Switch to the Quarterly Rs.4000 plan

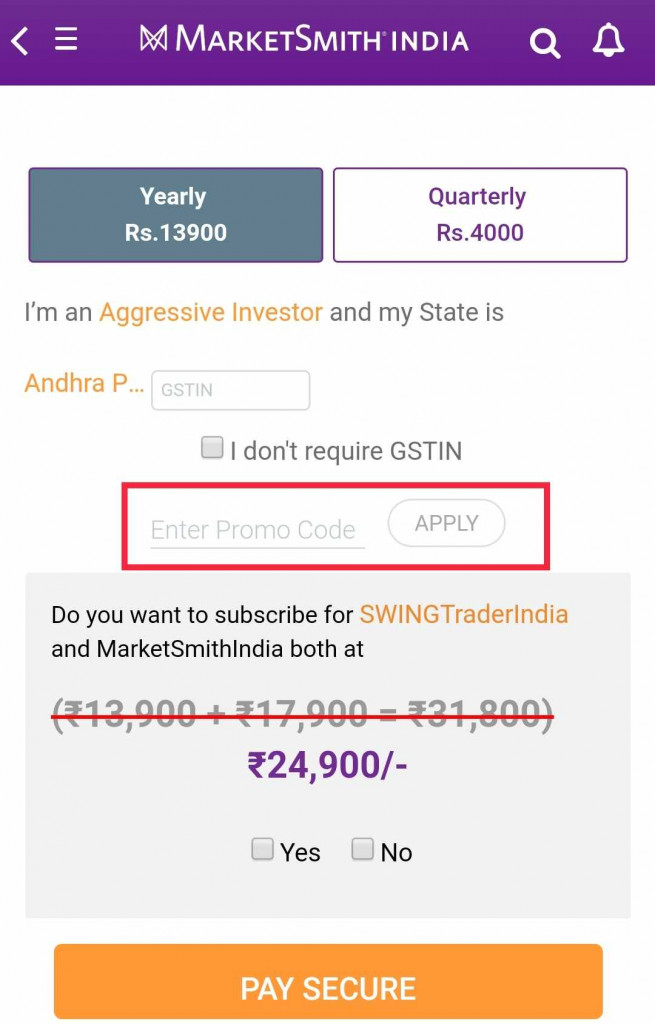coord(480,215)
